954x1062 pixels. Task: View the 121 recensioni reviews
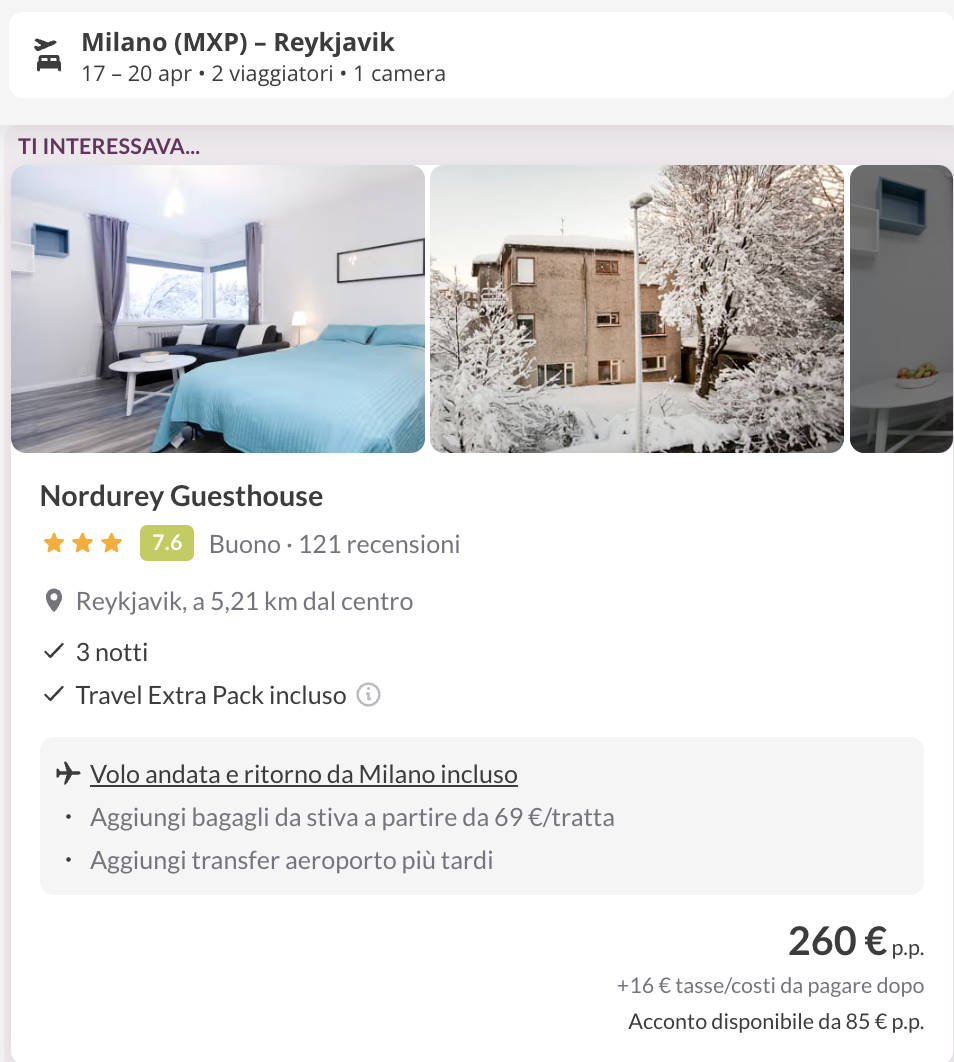coord(382,544)
